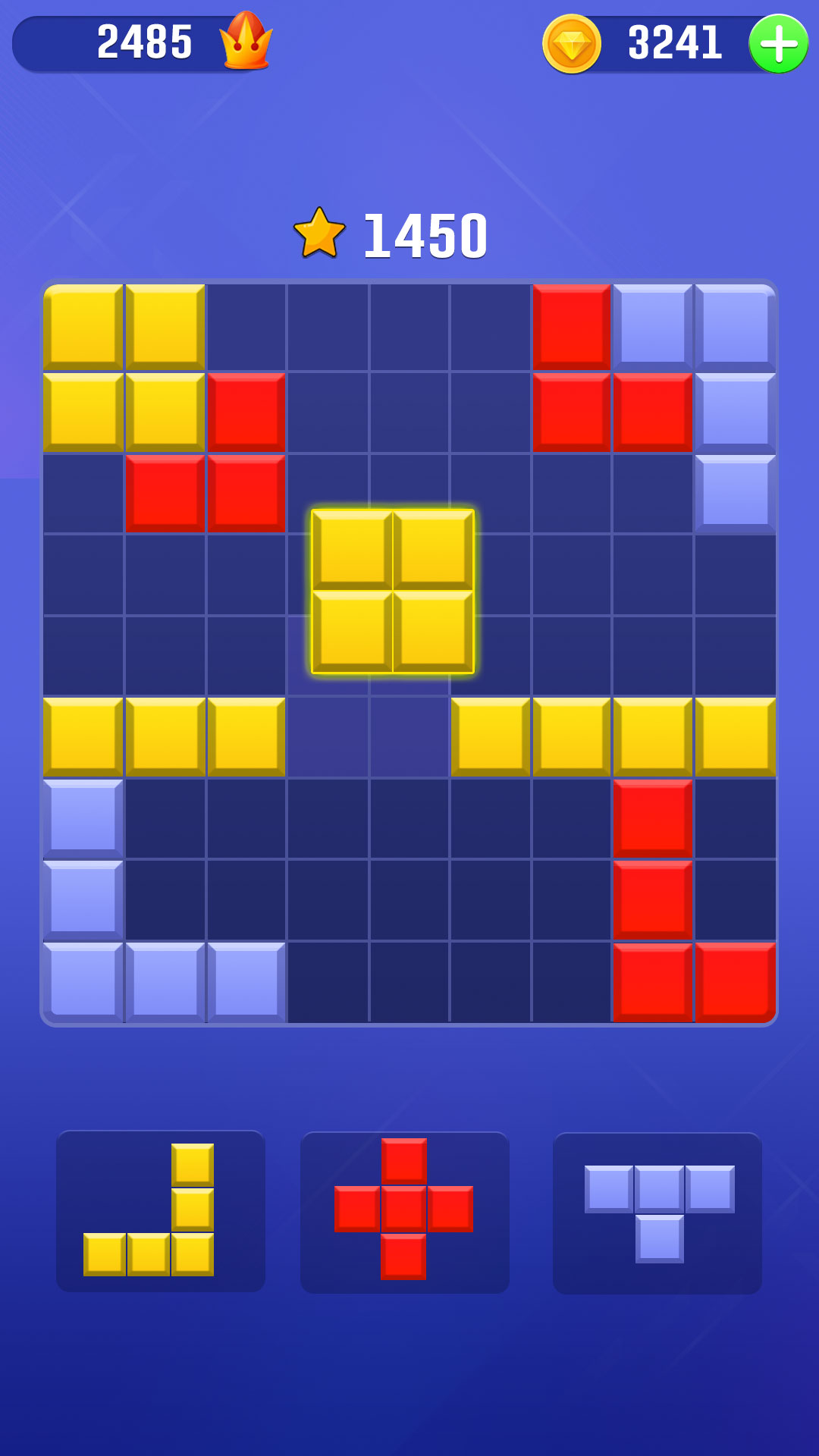Select the red plus-shaped block piece

point(404,1210)
